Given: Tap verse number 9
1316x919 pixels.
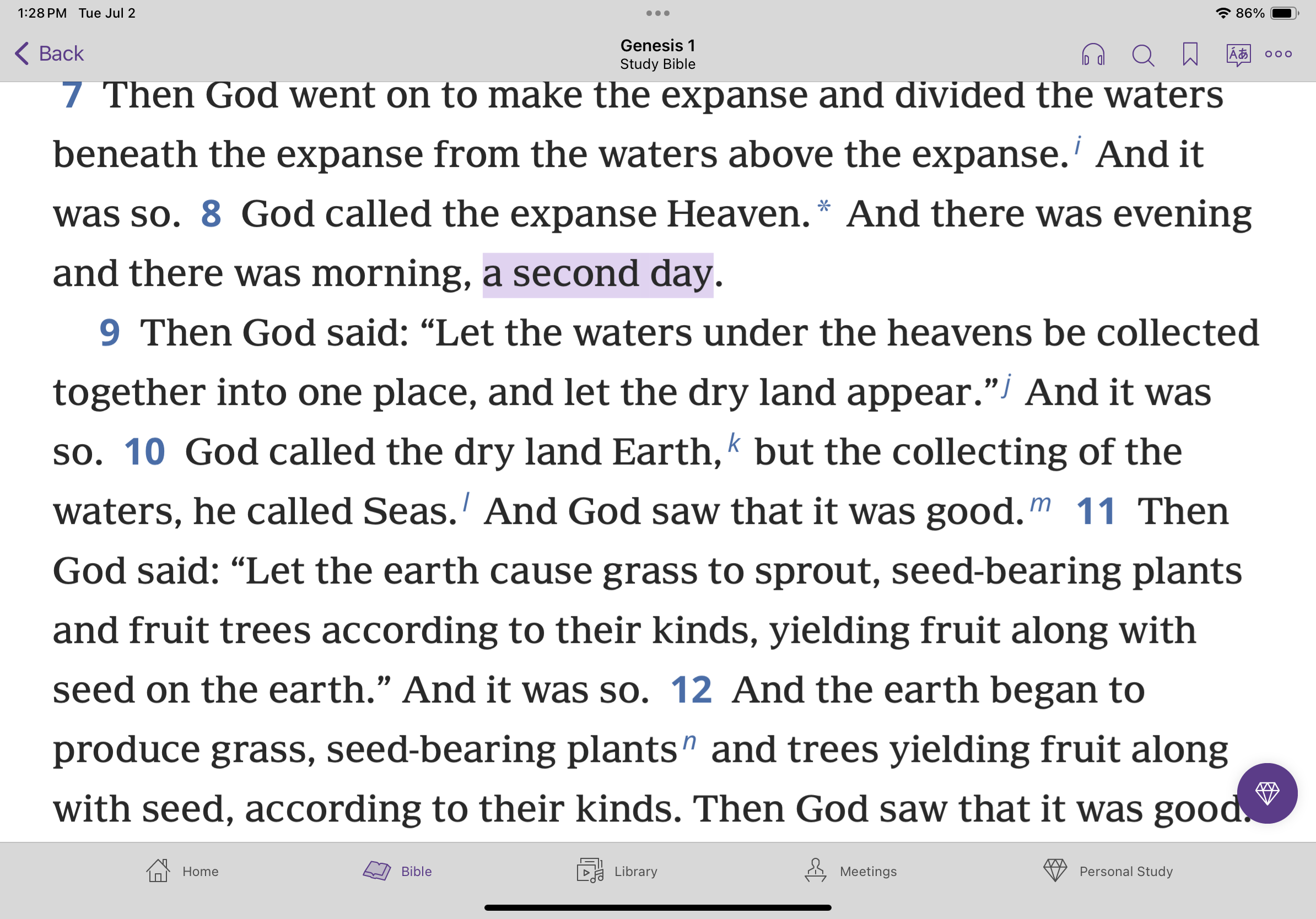Looking at the screenshot, I should 110,333.
